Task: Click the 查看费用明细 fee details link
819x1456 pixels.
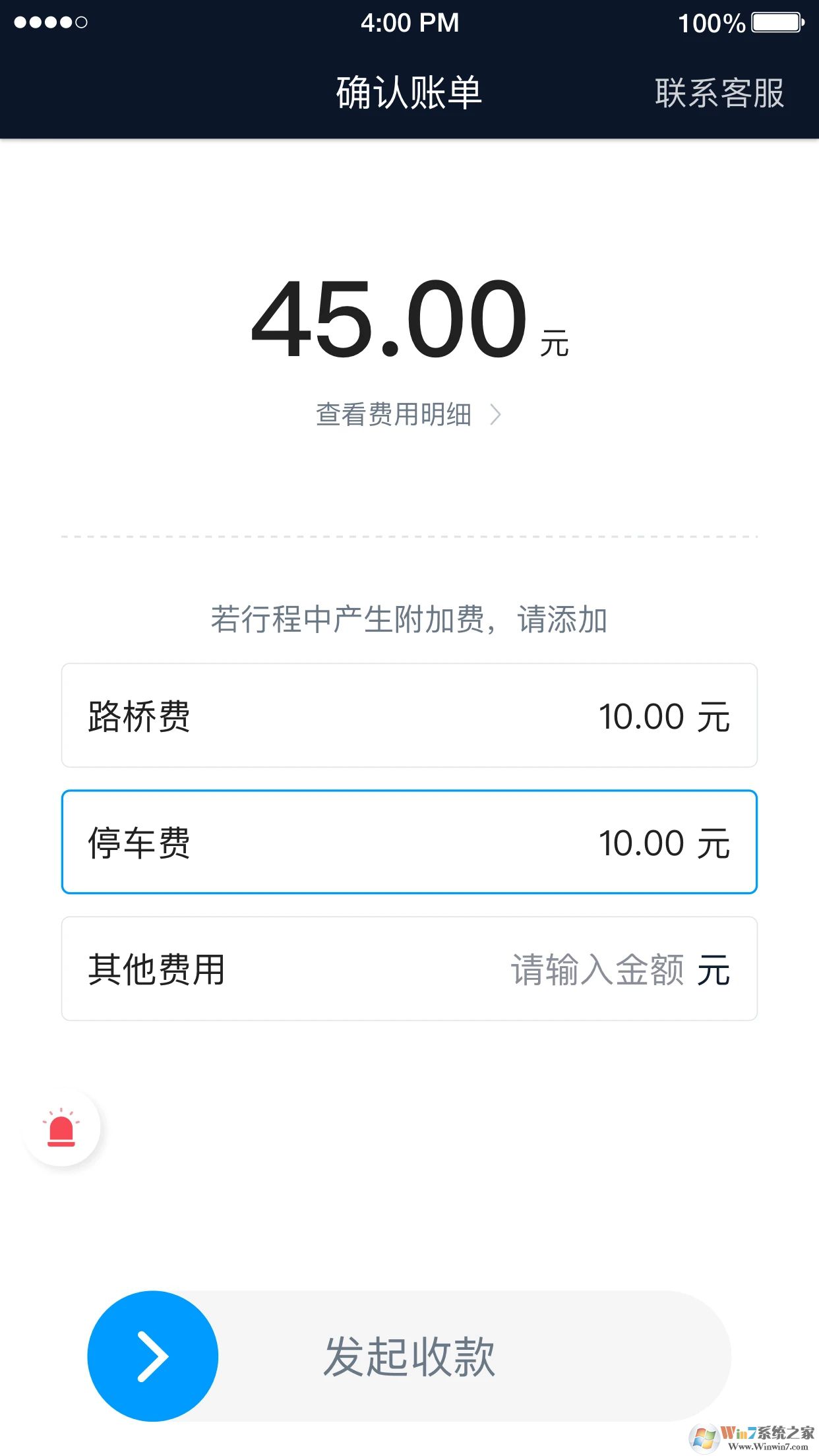Action: (392, 415)
